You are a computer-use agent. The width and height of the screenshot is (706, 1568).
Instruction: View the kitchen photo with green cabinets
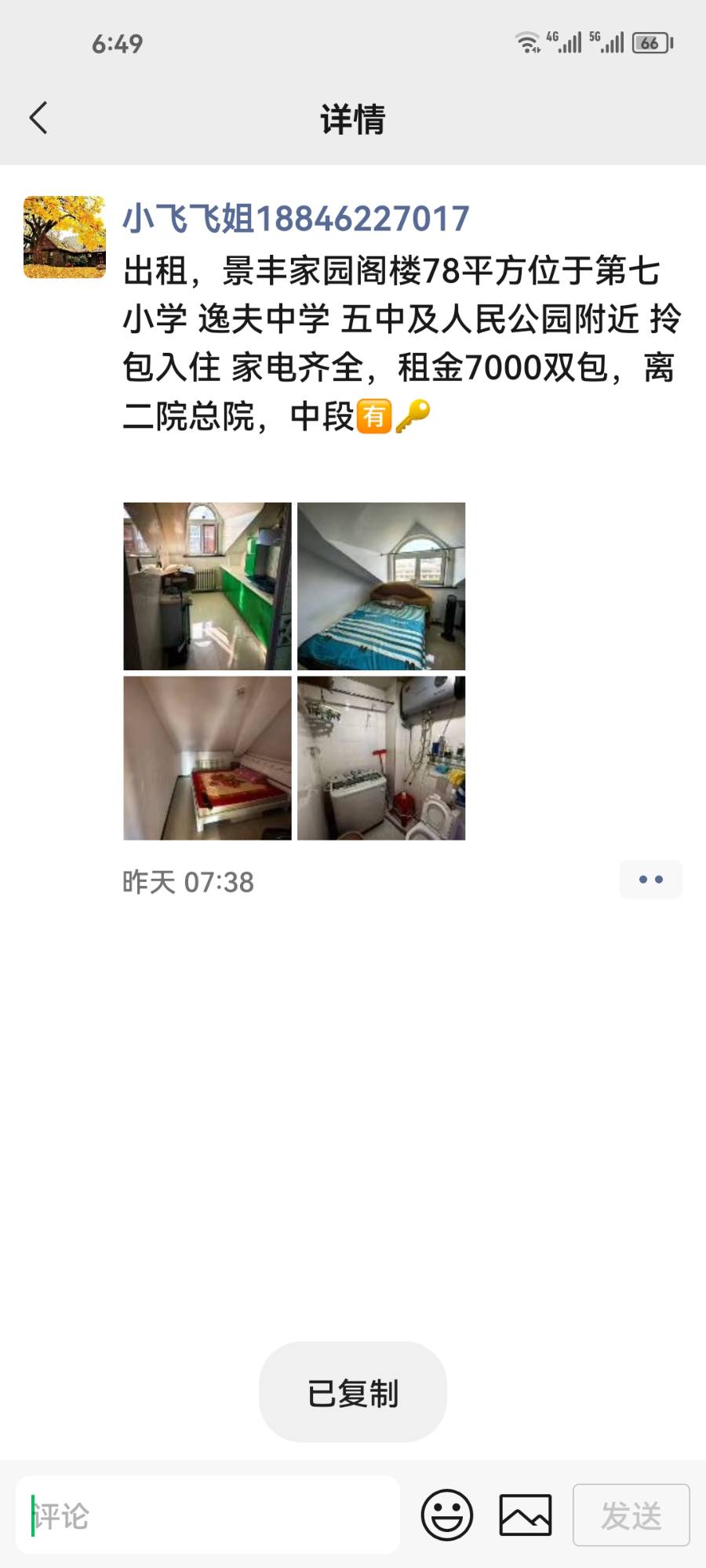207,586
